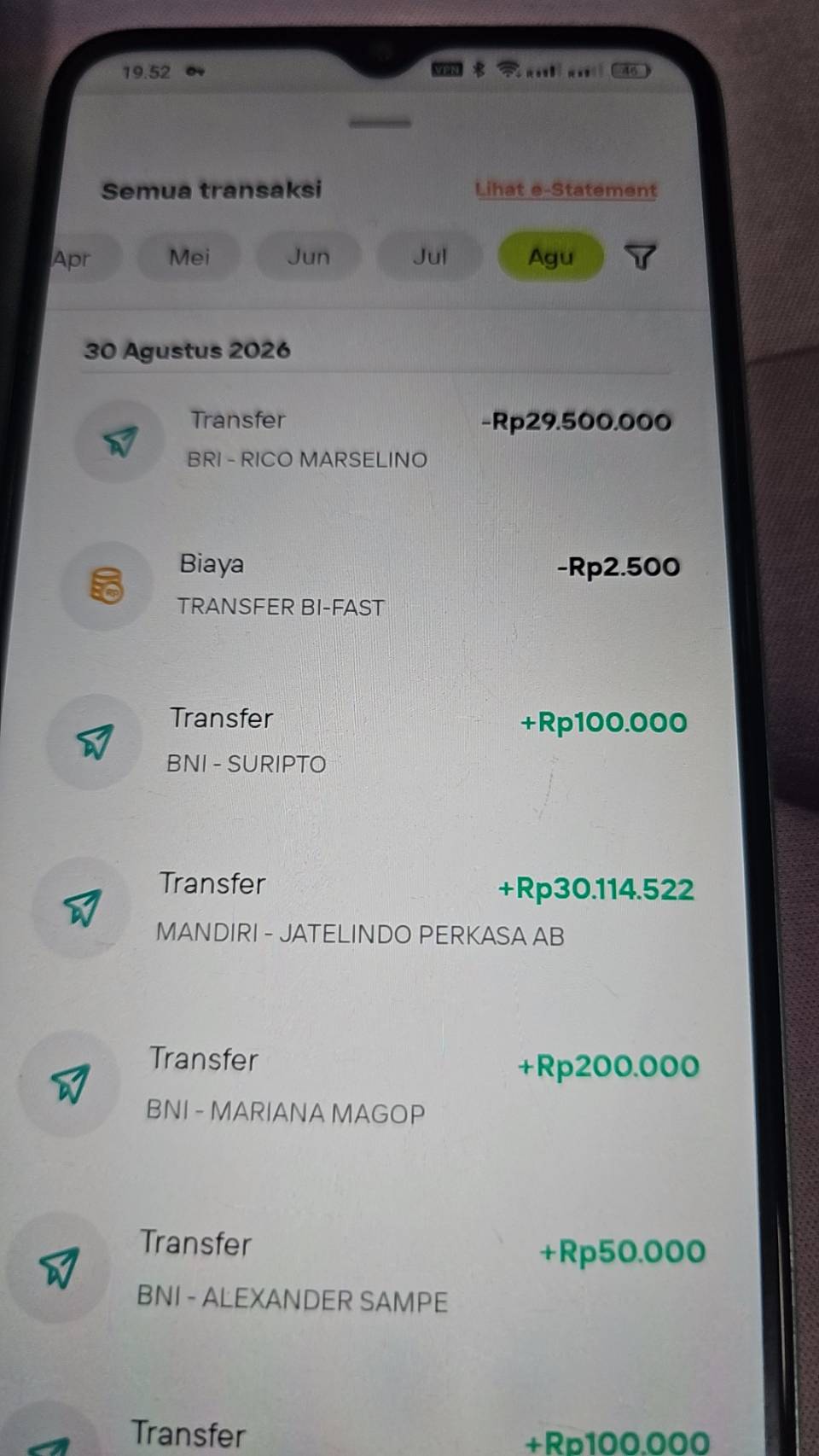Select the Mei month chip
819x1456 pixels.
[189, 257]
